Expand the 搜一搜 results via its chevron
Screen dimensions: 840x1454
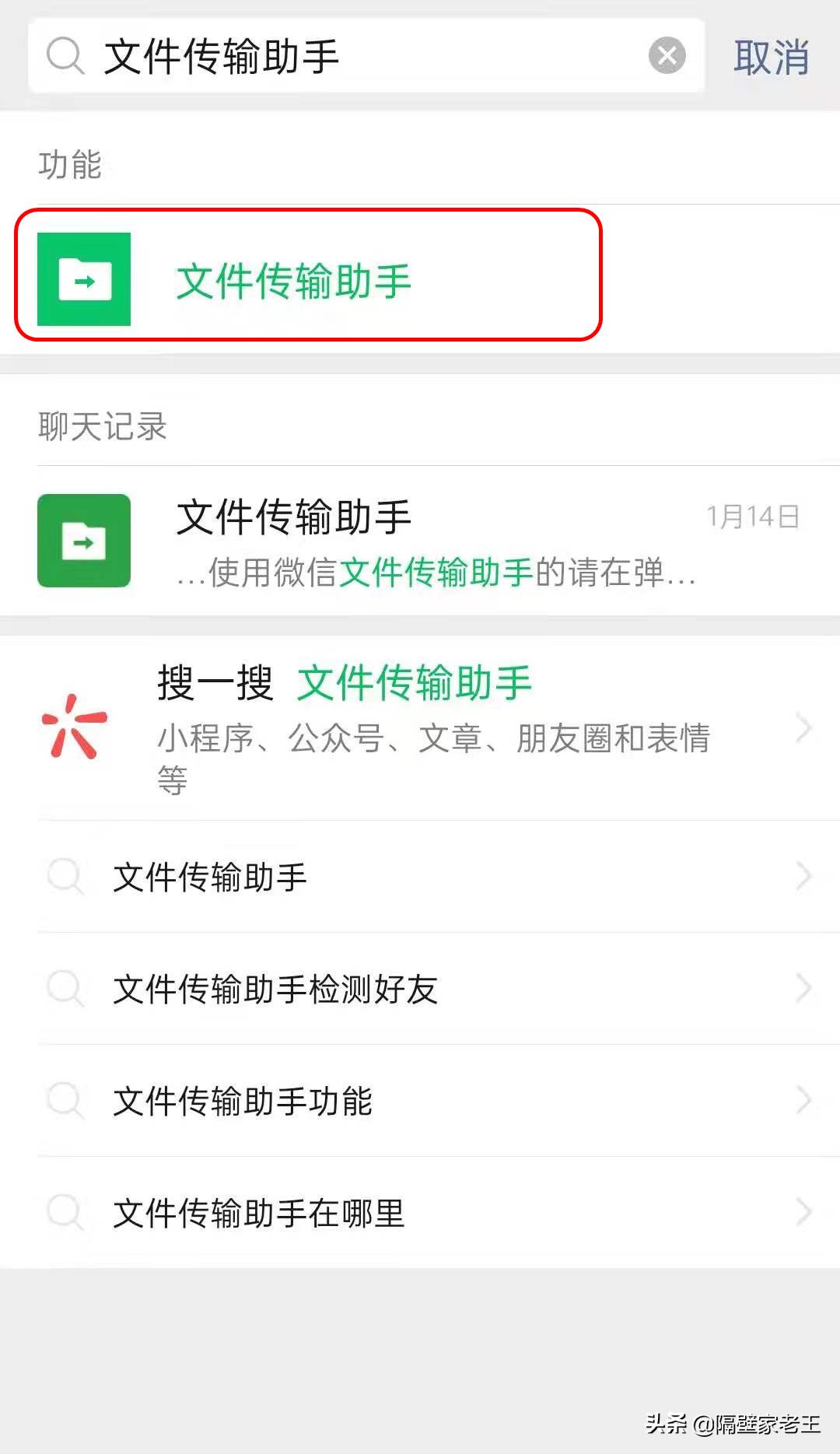point(804,727)
